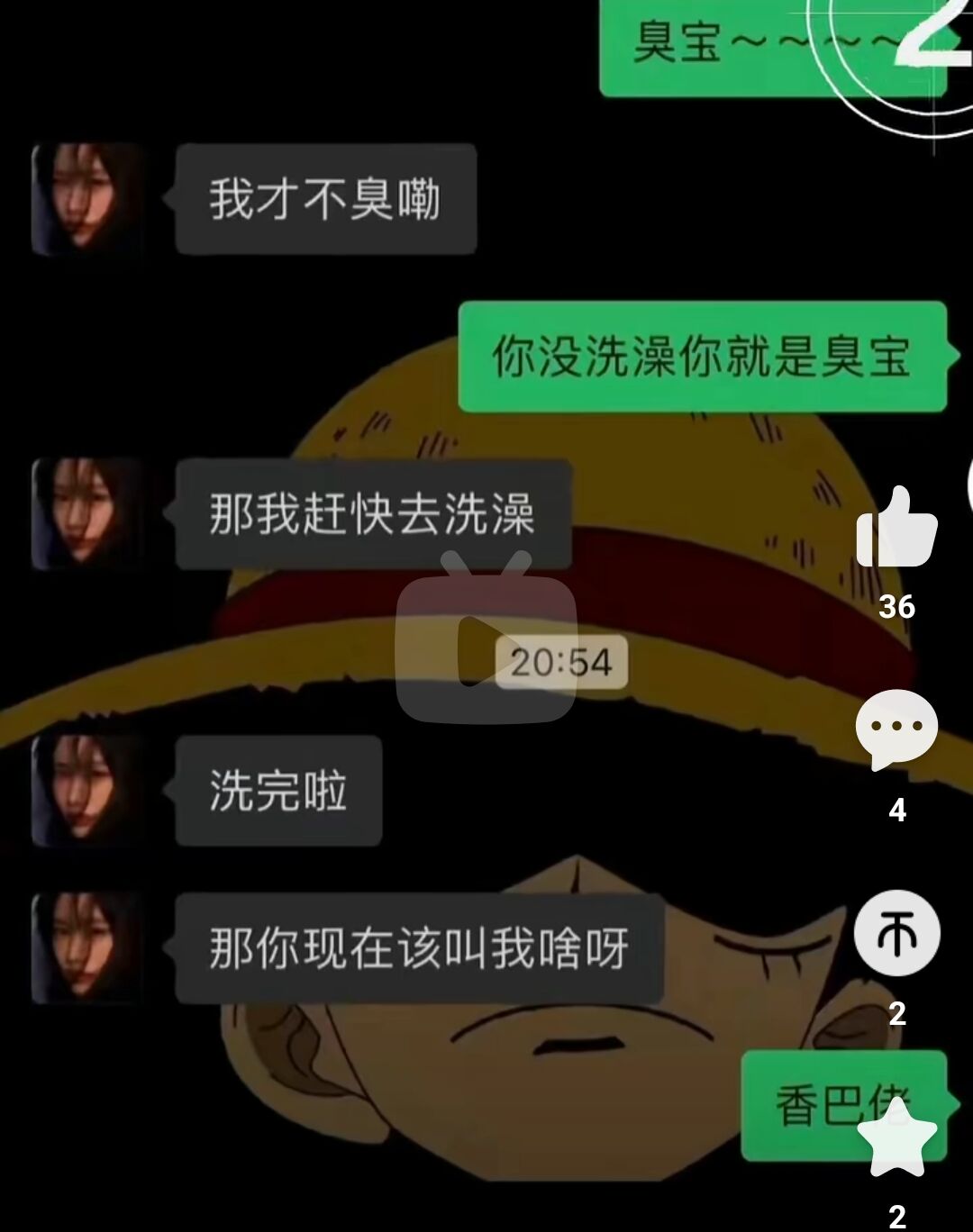Image resolution: width=973 pixels, height=1232 pixels.
Task: Like this video with thumbs up
Action: tap(896, 530)
